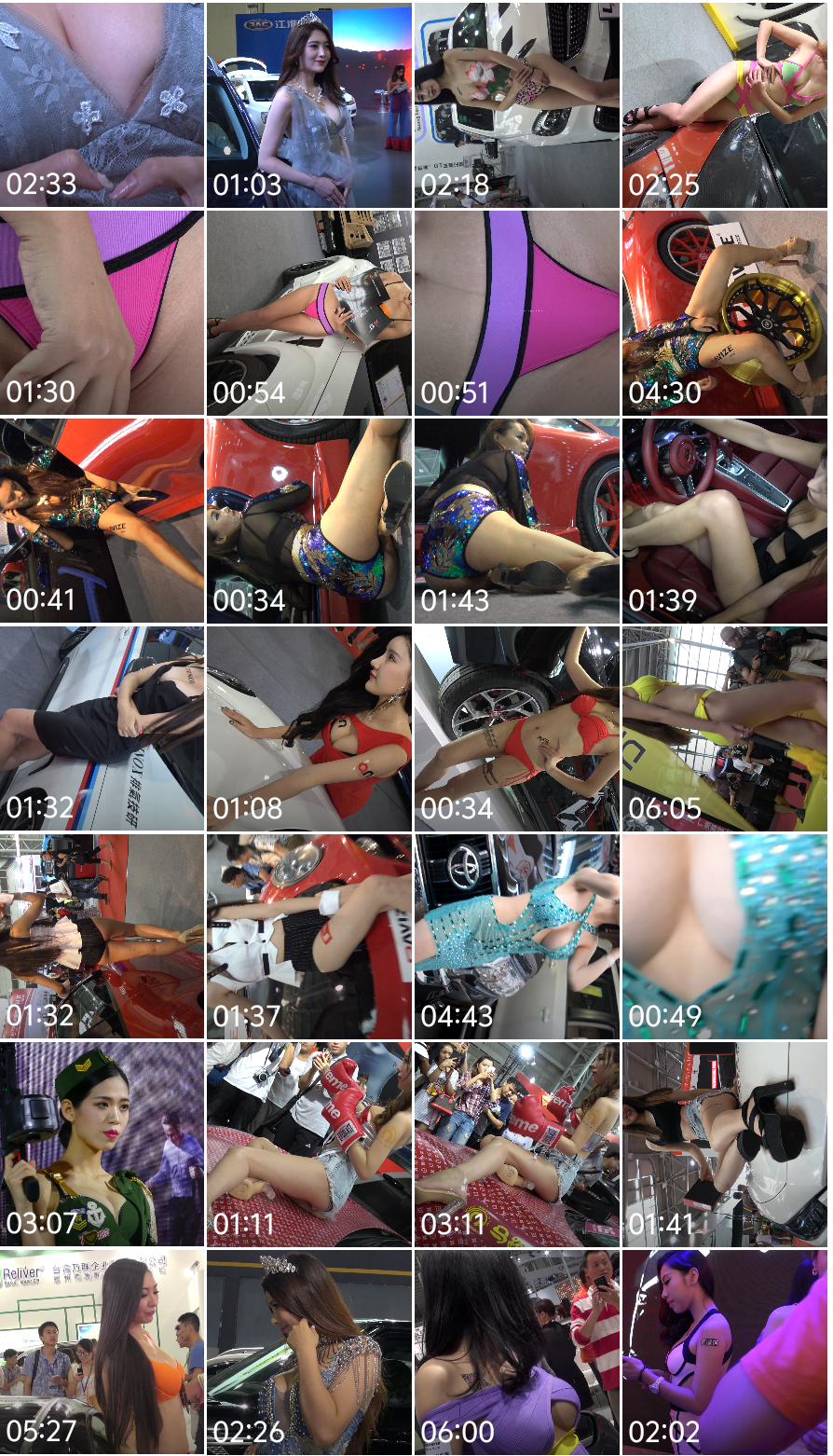This screenshot has height=1456, width=833.
Task: Open the 01:11 video clip
Action: pyautogui.click(x=308, y=1144)
